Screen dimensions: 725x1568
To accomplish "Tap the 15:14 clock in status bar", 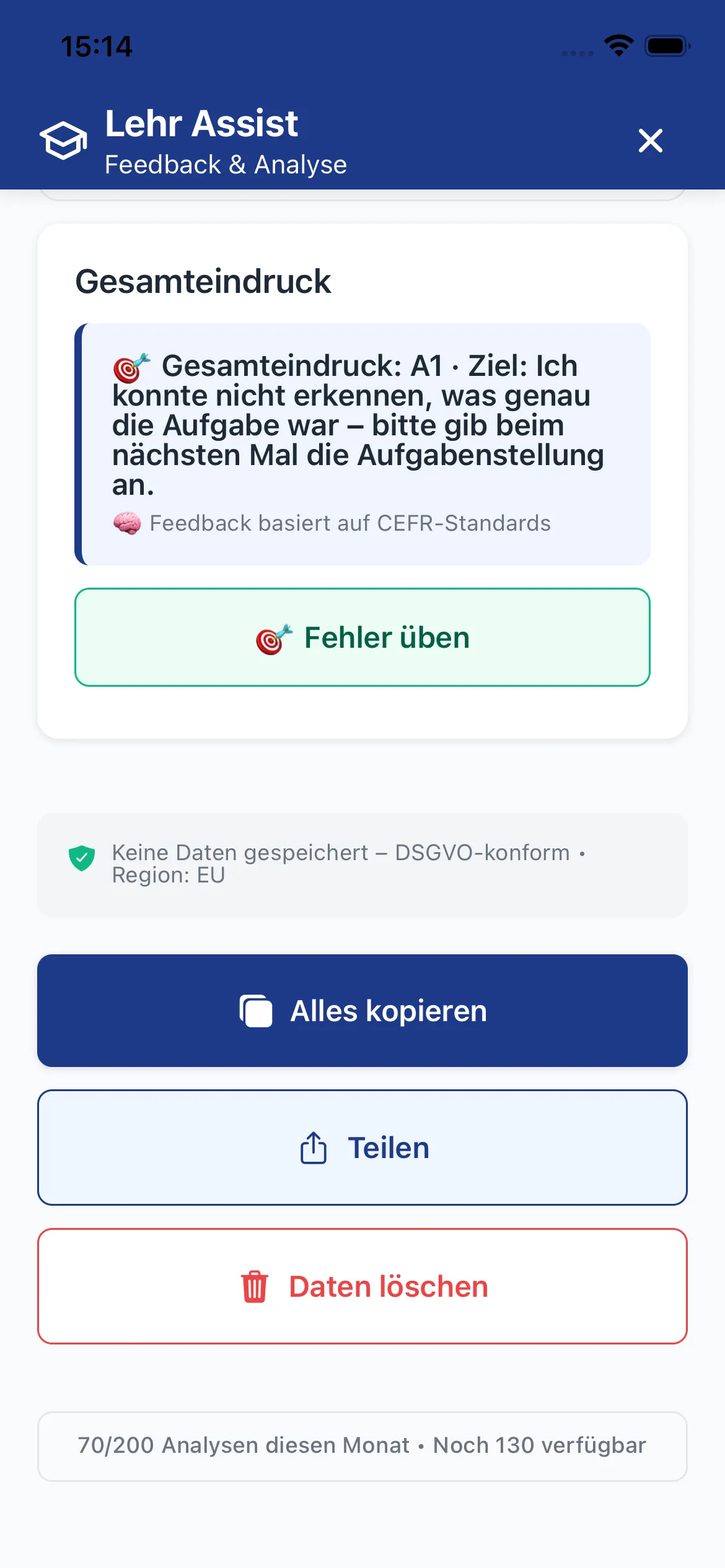I will click(97, 45).
